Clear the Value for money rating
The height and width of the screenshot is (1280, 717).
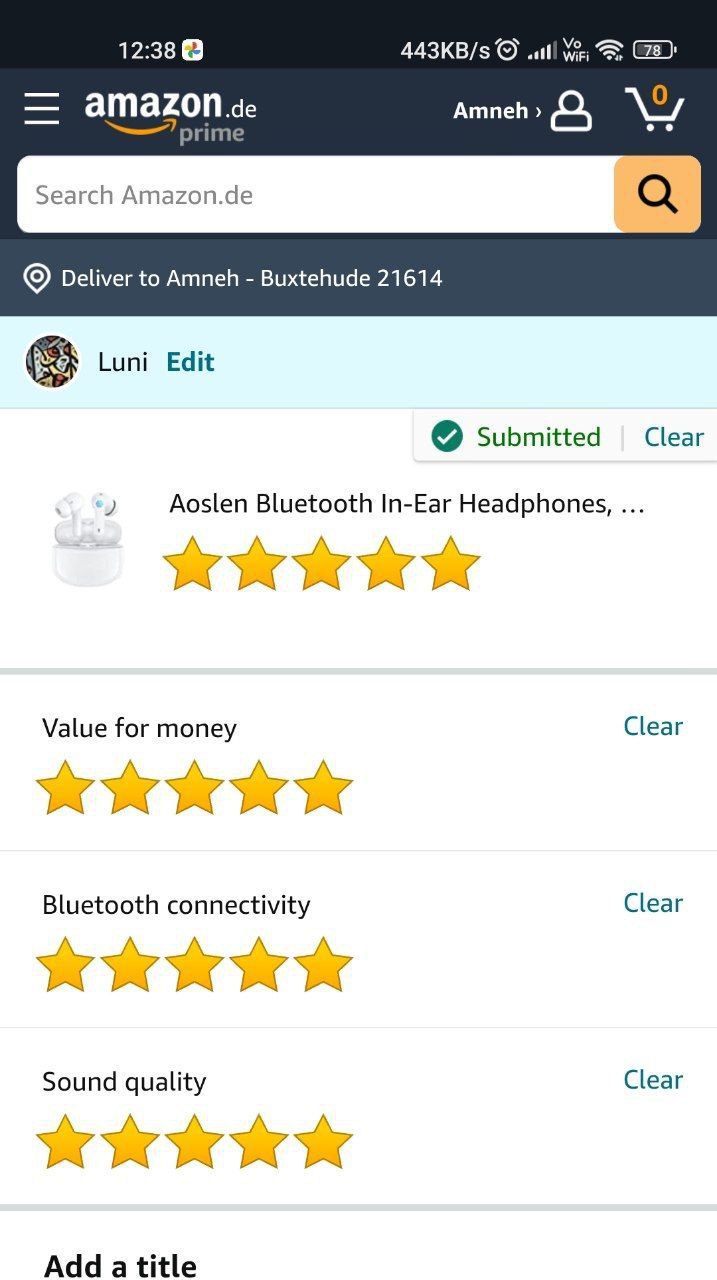coord(652,726)
